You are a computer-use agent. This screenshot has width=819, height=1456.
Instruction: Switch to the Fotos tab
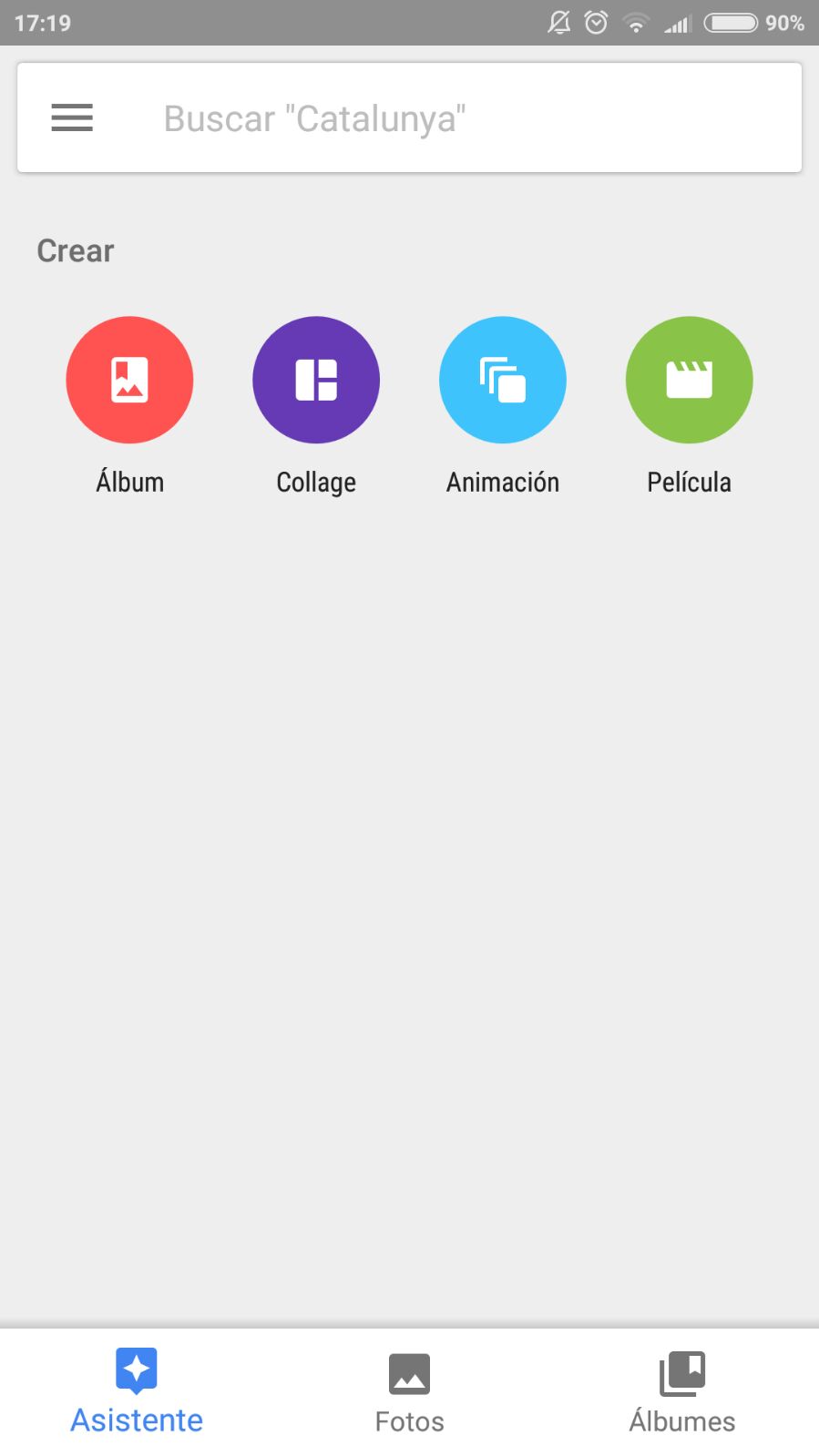[410, 1392]
